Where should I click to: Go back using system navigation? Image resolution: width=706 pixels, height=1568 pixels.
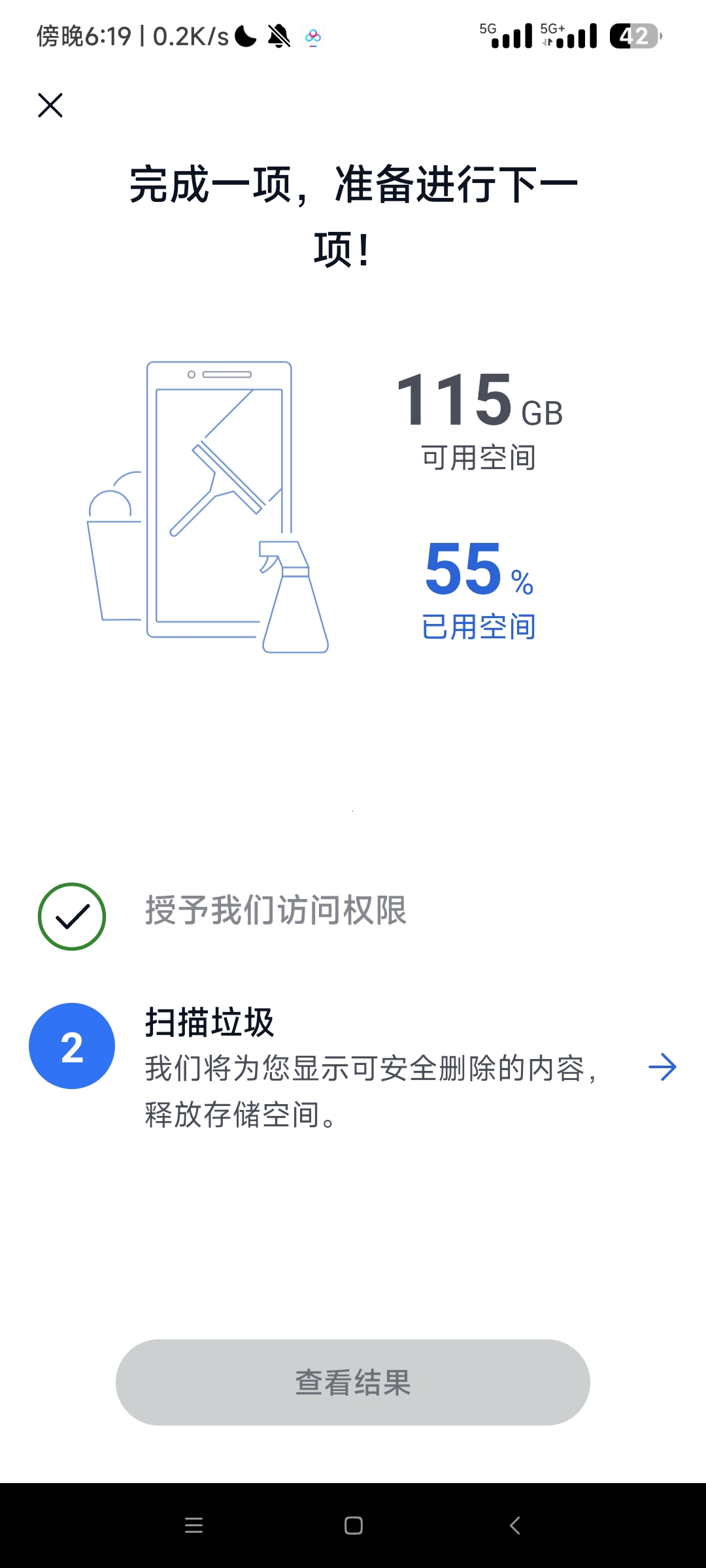515,1526
